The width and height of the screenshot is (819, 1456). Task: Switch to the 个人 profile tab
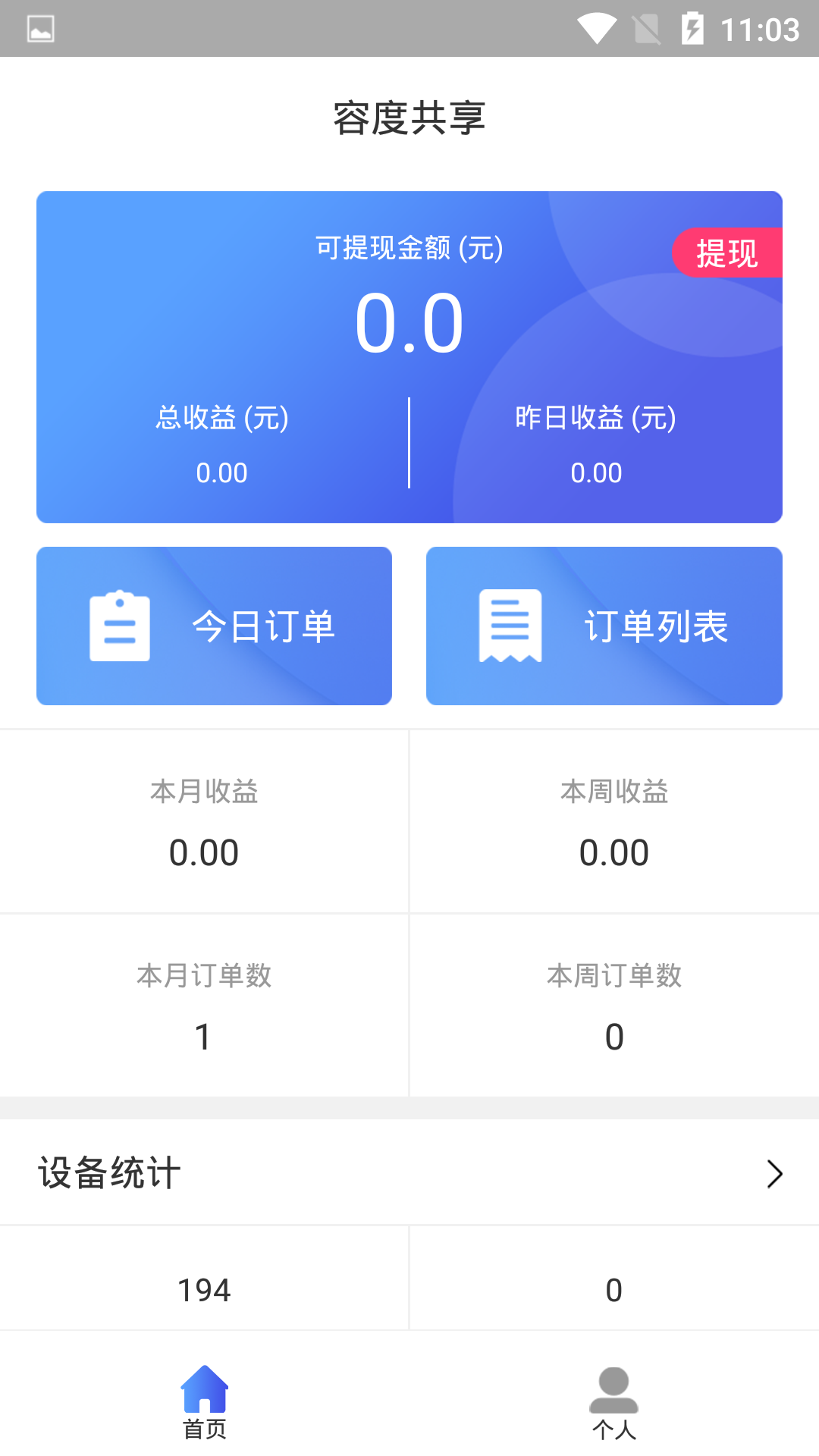[x=613, y=1402]
